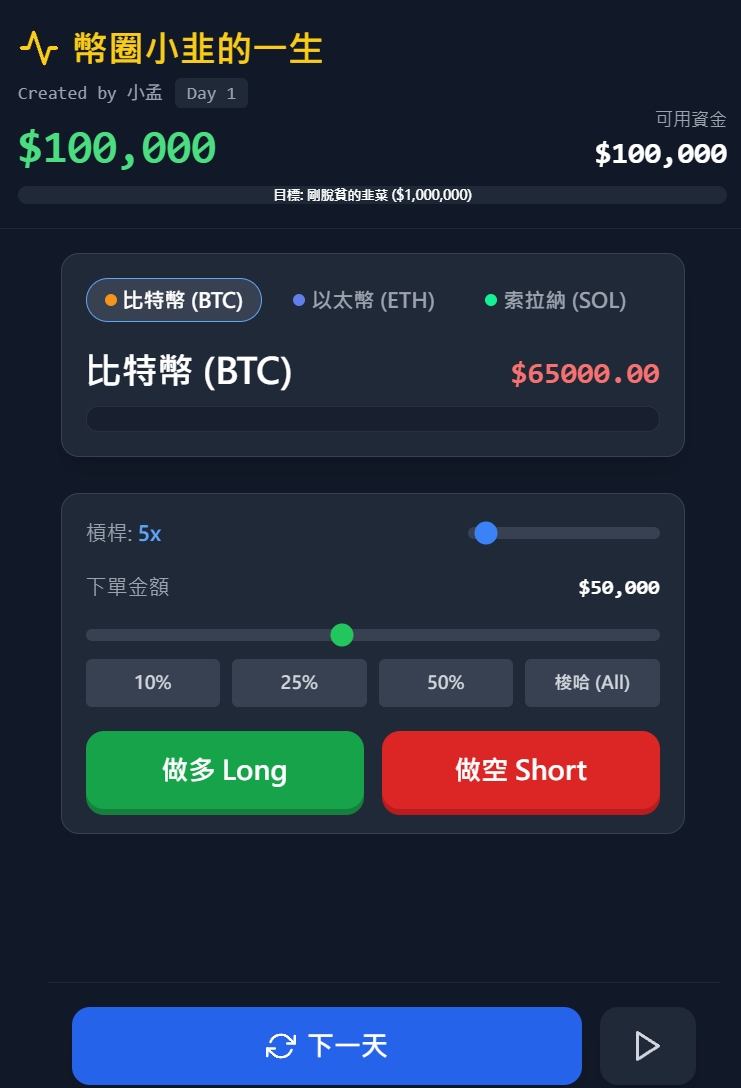Switch to 索拉納 (SOL) tab

555,300
